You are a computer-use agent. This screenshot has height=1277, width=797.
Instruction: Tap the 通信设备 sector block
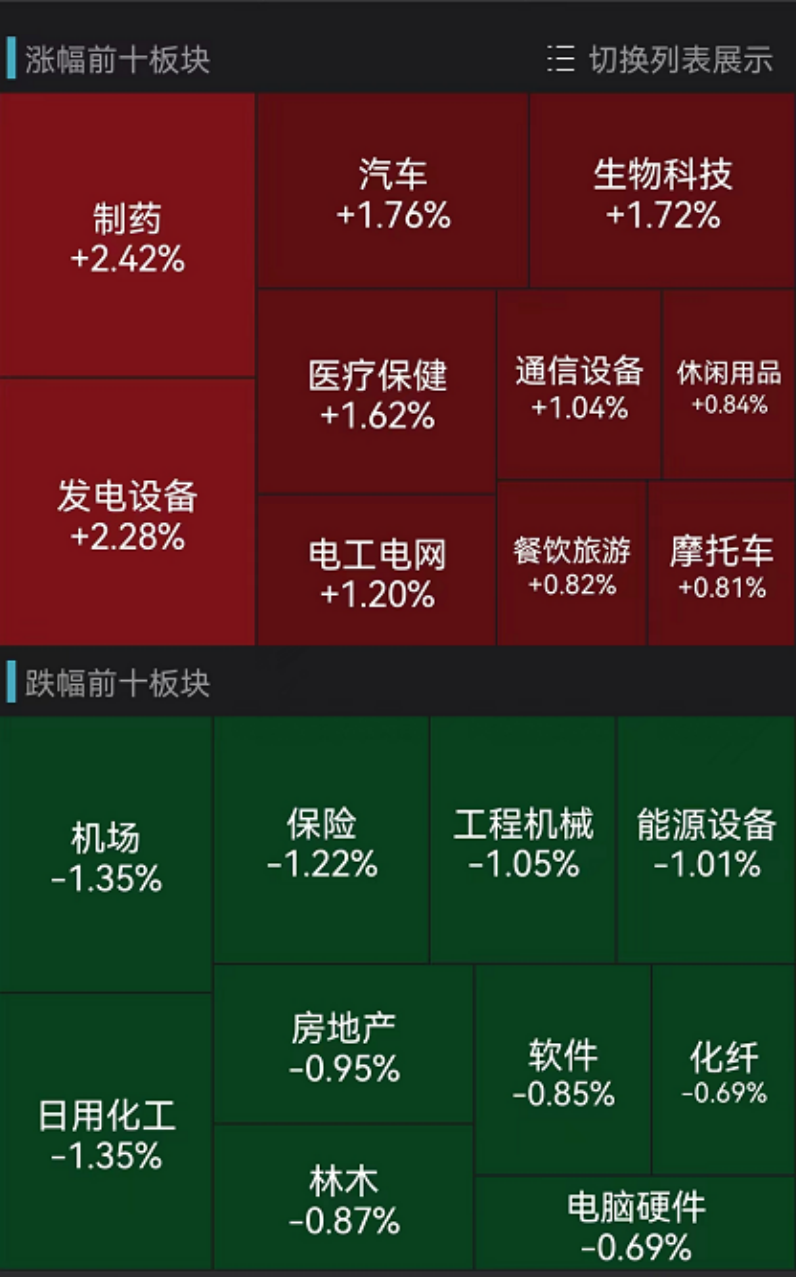(579, 385)
